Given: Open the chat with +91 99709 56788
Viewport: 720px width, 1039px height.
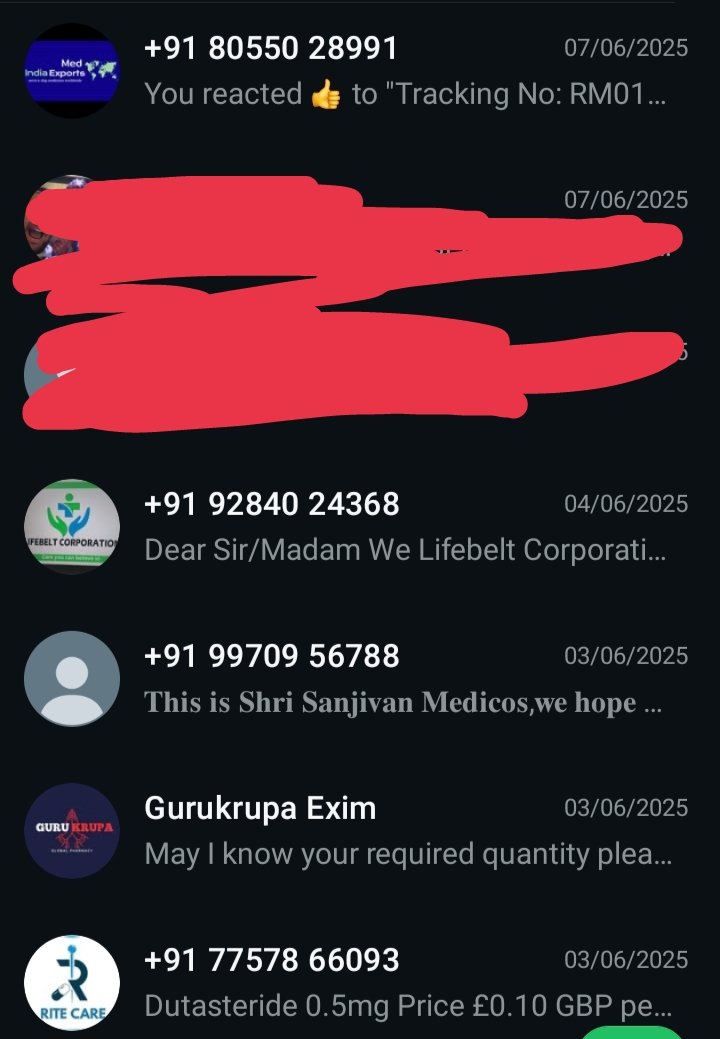Looking at the screenshot, I should click(x=400, y=679).
